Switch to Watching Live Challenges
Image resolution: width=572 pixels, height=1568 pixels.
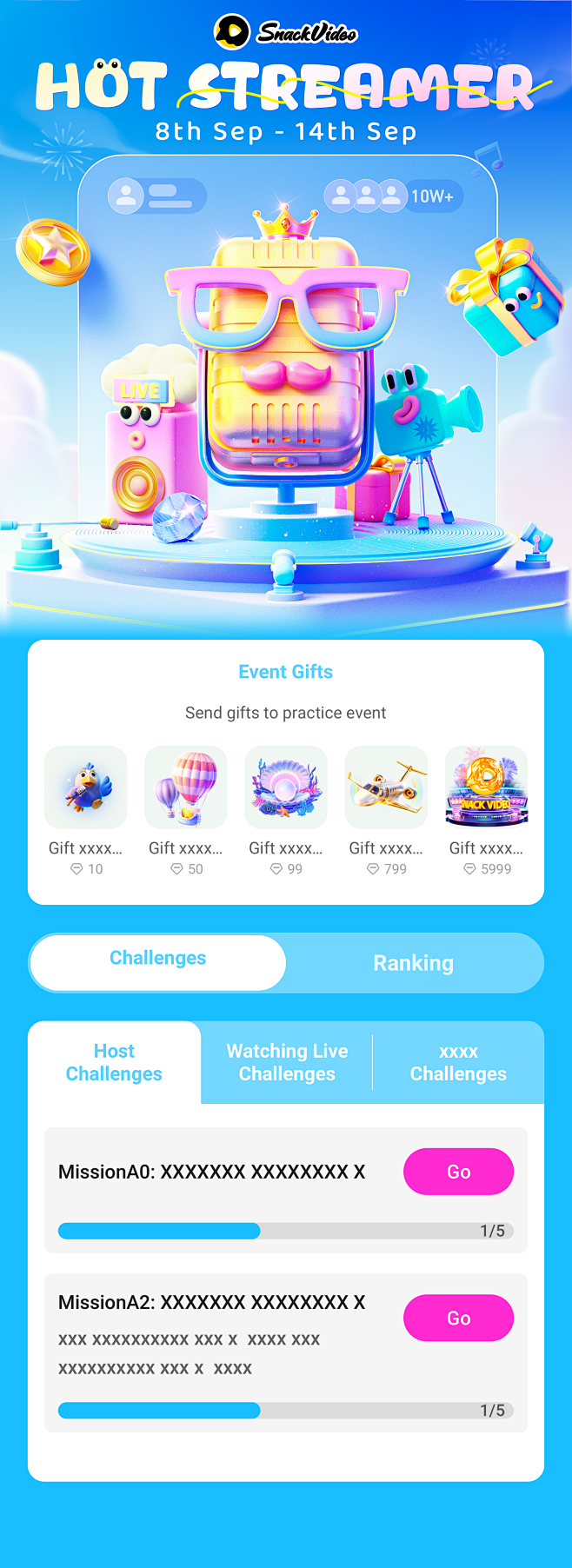point(287,1062)
